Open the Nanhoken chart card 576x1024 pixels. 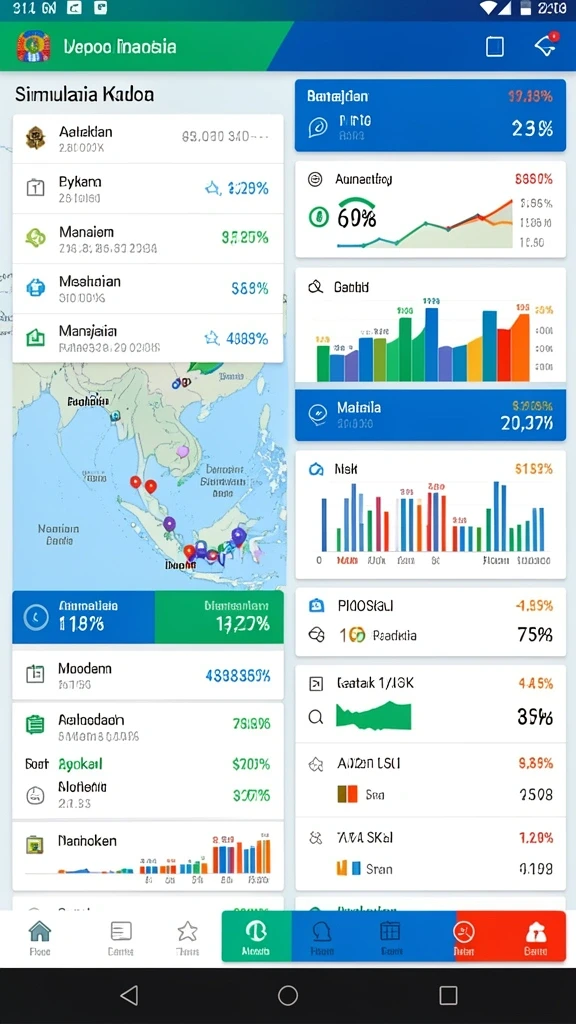[x=148, y=856]
